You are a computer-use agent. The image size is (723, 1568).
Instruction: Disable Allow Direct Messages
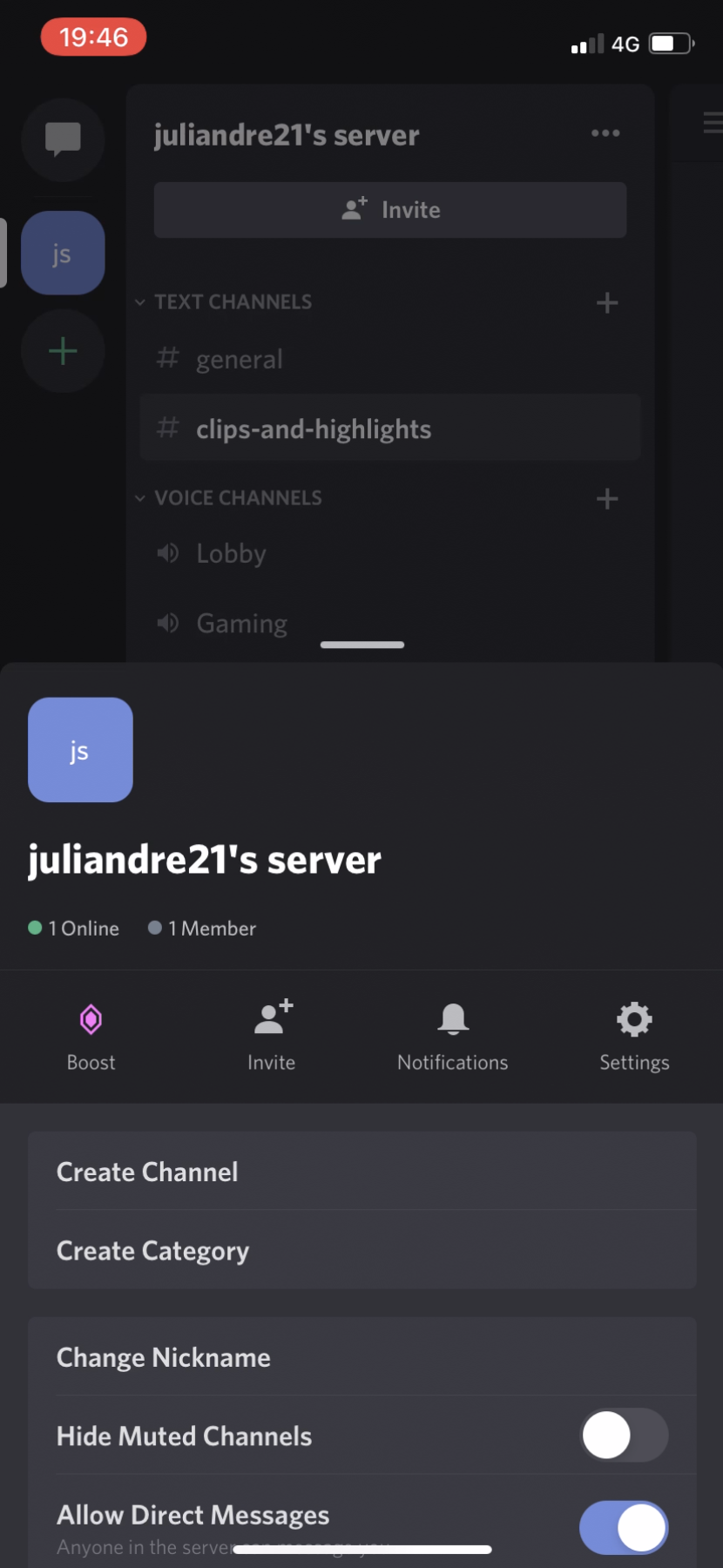624,1526
